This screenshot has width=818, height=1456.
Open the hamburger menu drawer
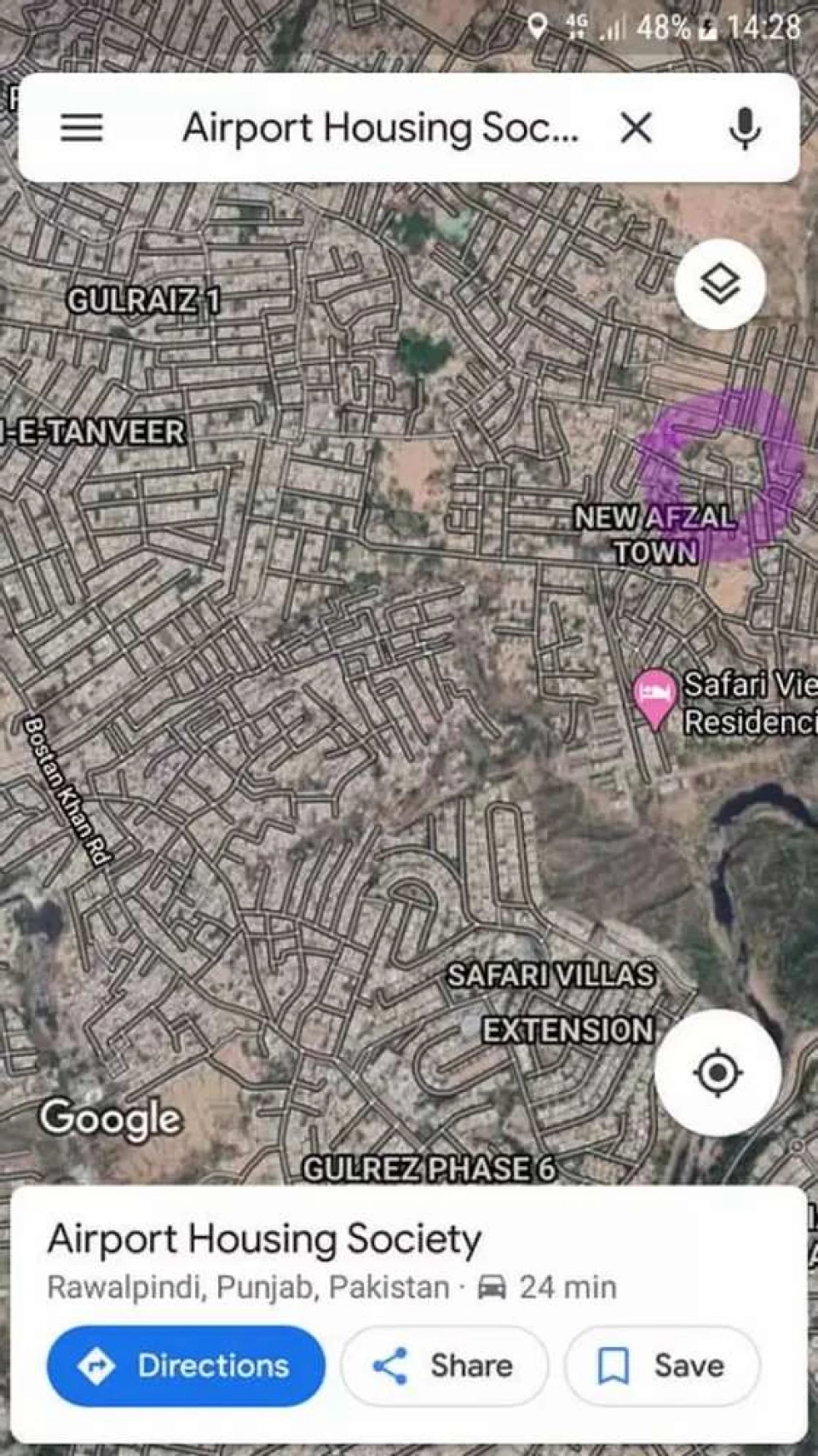pos(82,128)
